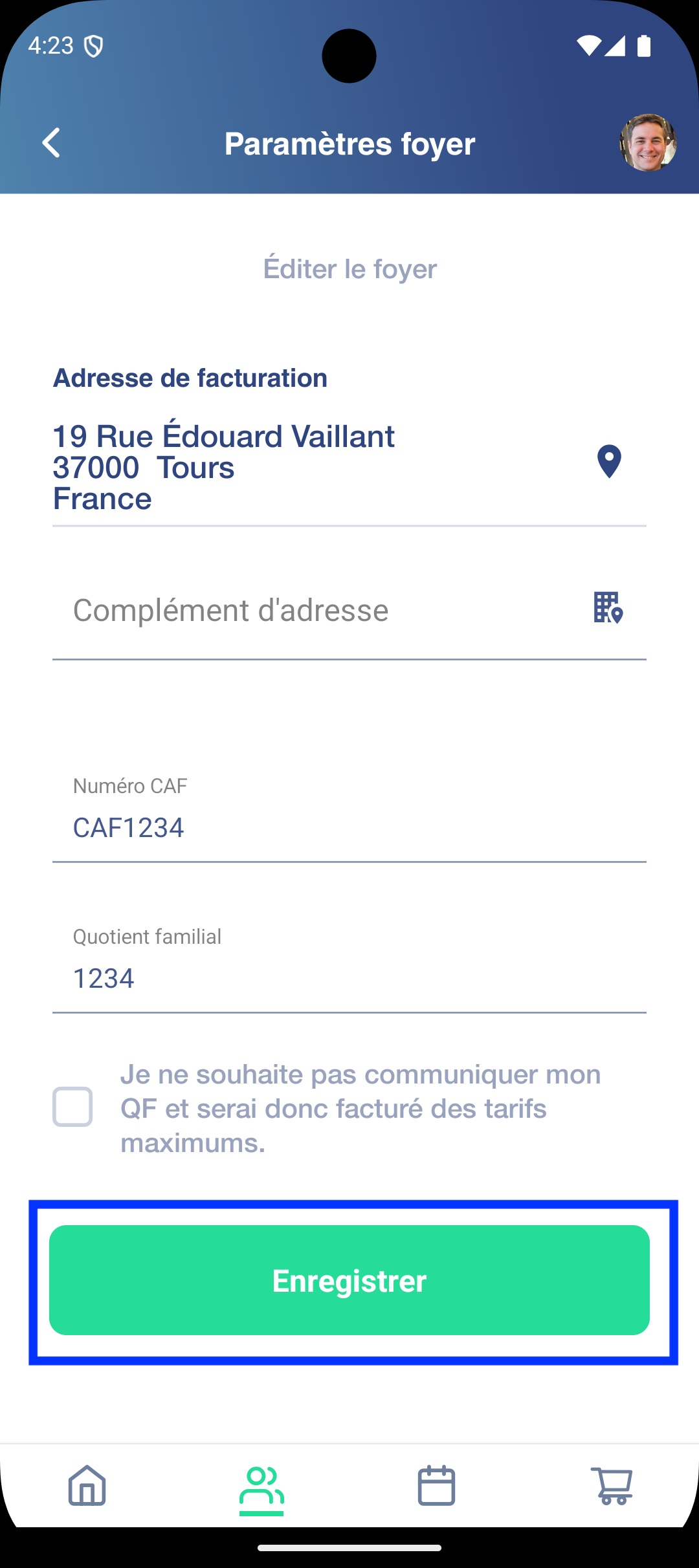Open the shopping cart tab
Viewport: 699px width, 1568px height.
(x=612, y=1486)
